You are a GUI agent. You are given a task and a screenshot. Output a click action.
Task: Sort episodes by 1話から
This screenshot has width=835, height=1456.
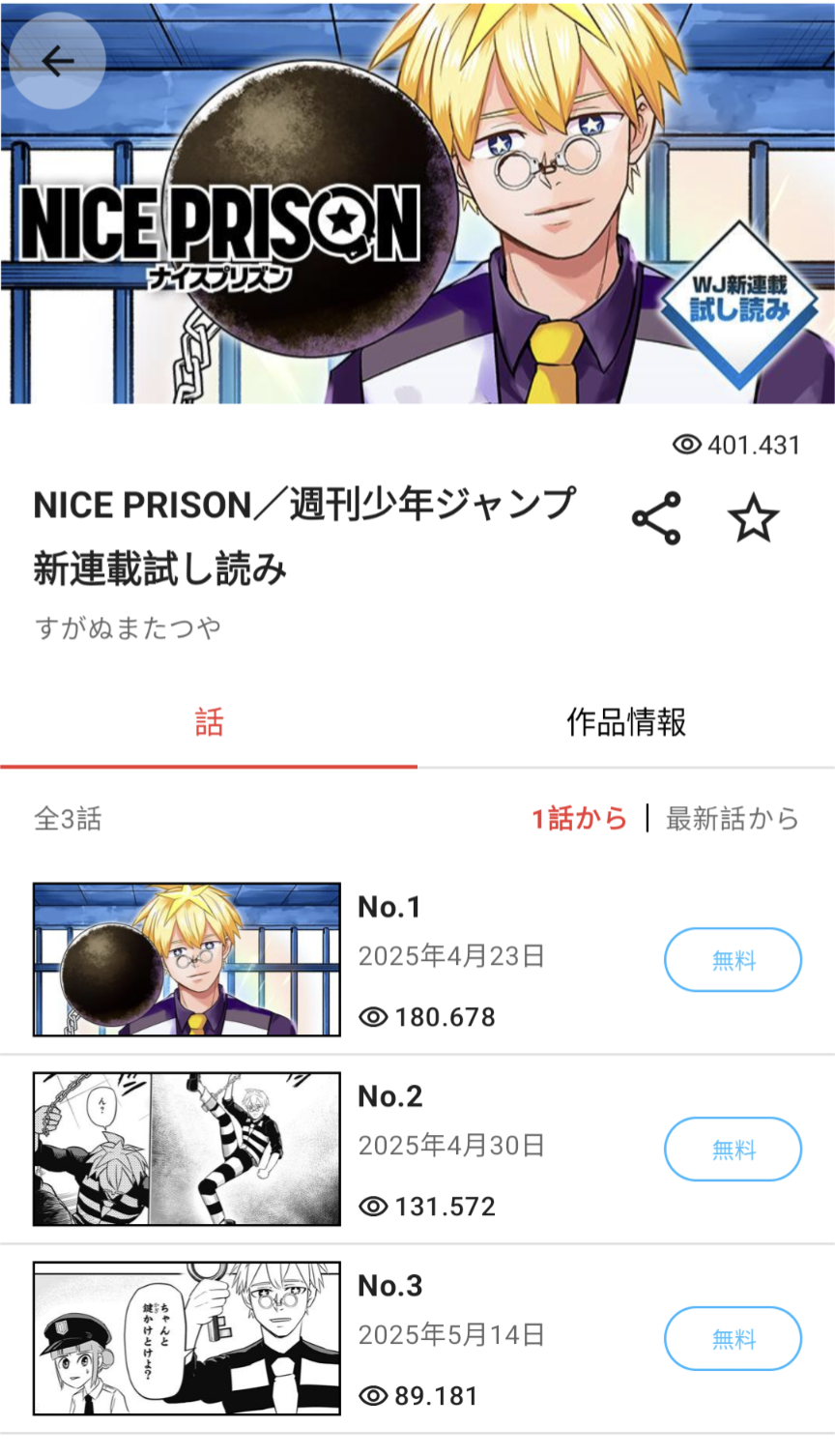579,819
